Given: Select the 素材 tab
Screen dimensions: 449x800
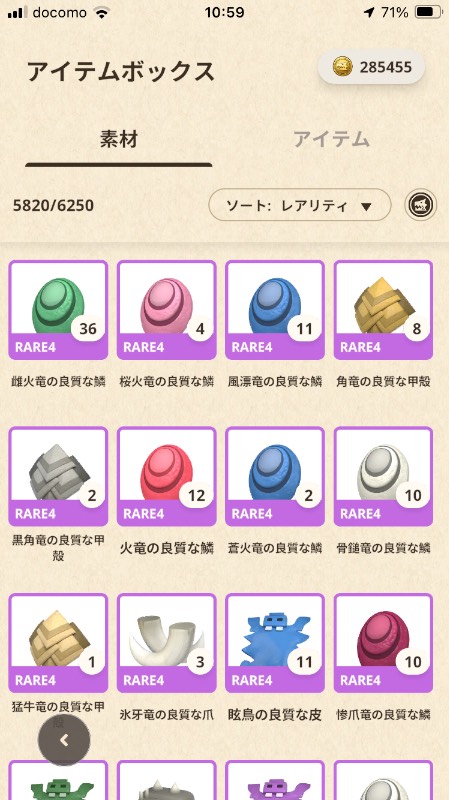Looking at the screenshot, I should pyautogui.click(x=119, y=139).
